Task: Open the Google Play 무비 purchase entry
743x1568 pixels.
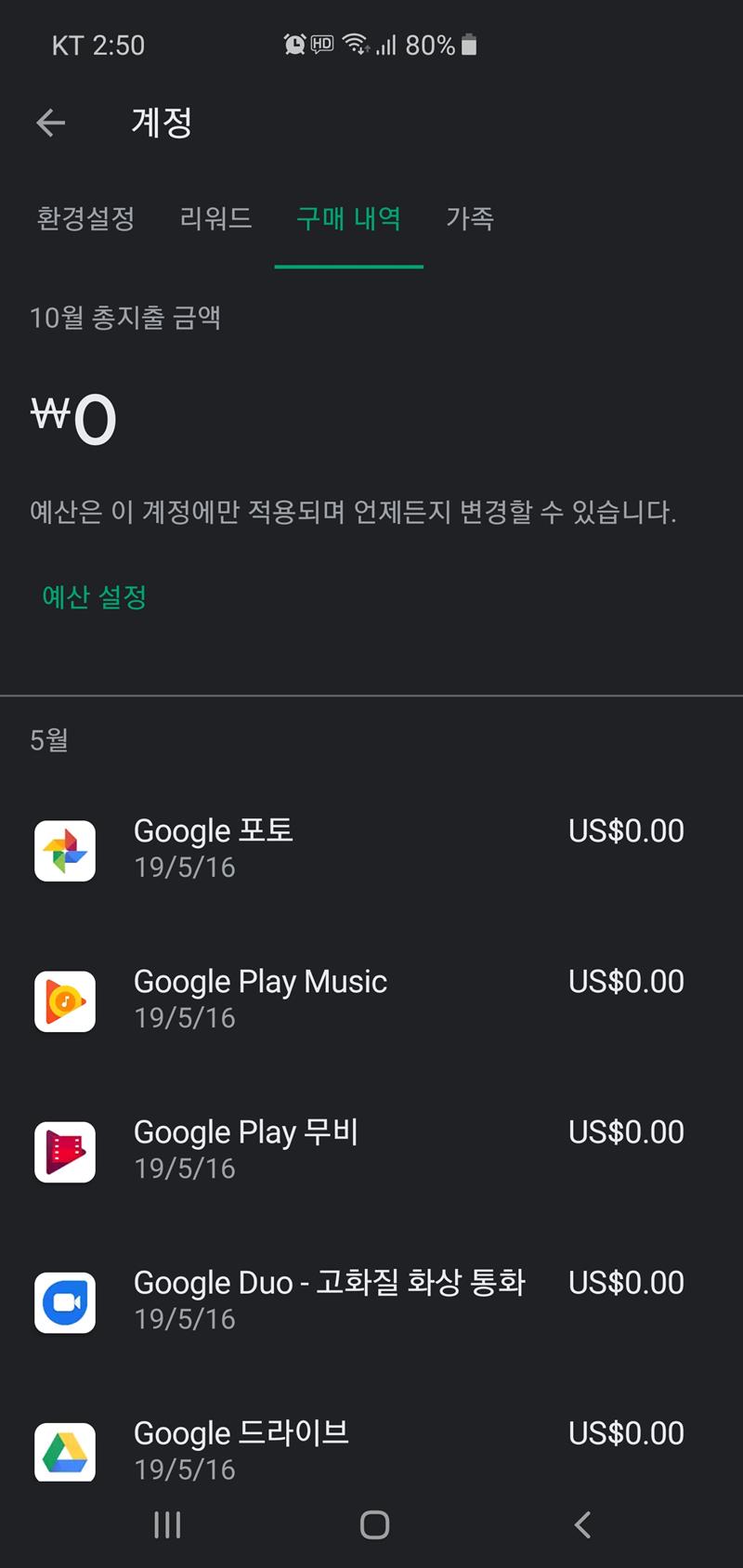Action: (371, 1150)
